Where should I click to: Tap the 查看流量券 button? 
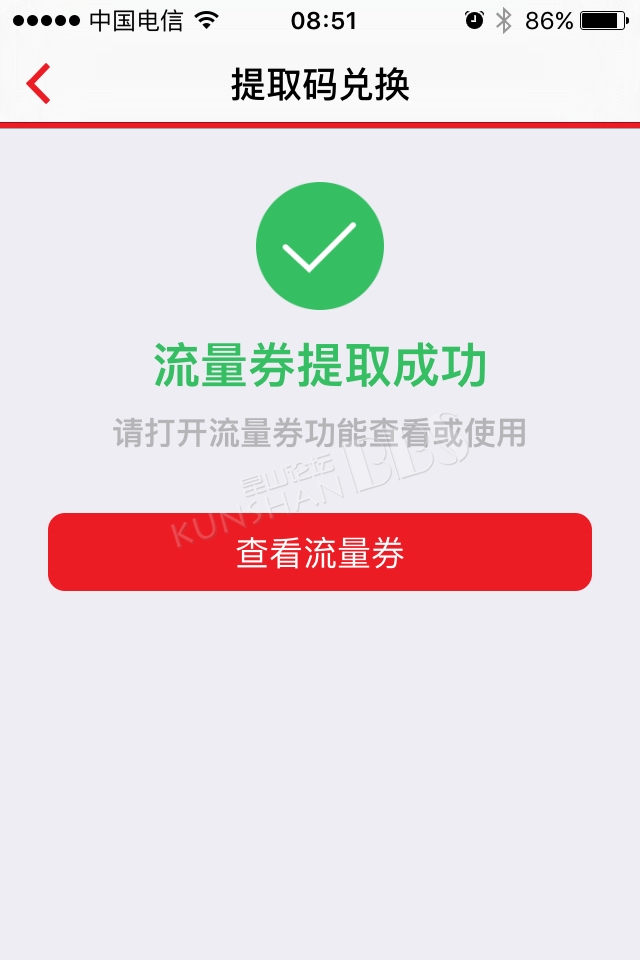tap(320, 552)
